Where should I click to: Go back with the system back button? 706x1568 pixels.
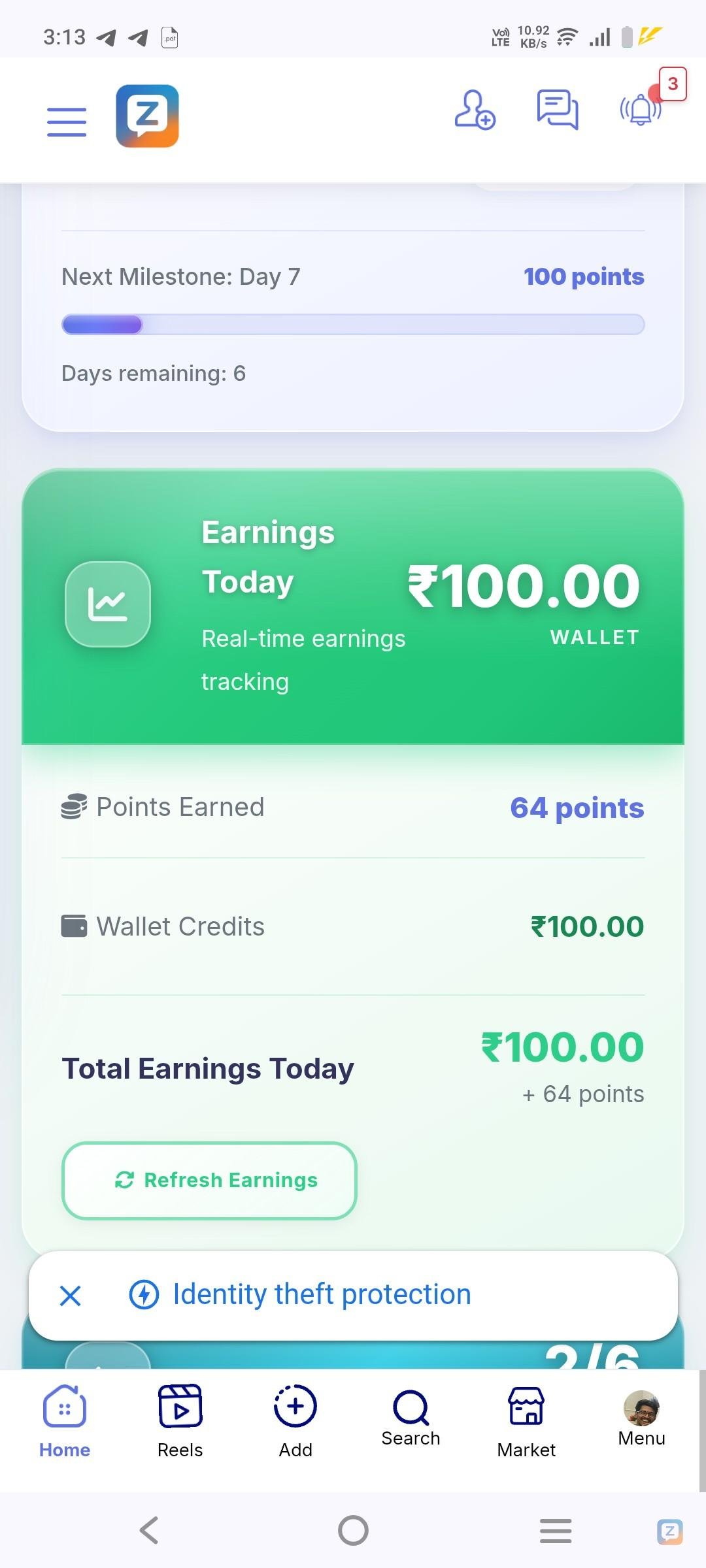pos(150,1530)
